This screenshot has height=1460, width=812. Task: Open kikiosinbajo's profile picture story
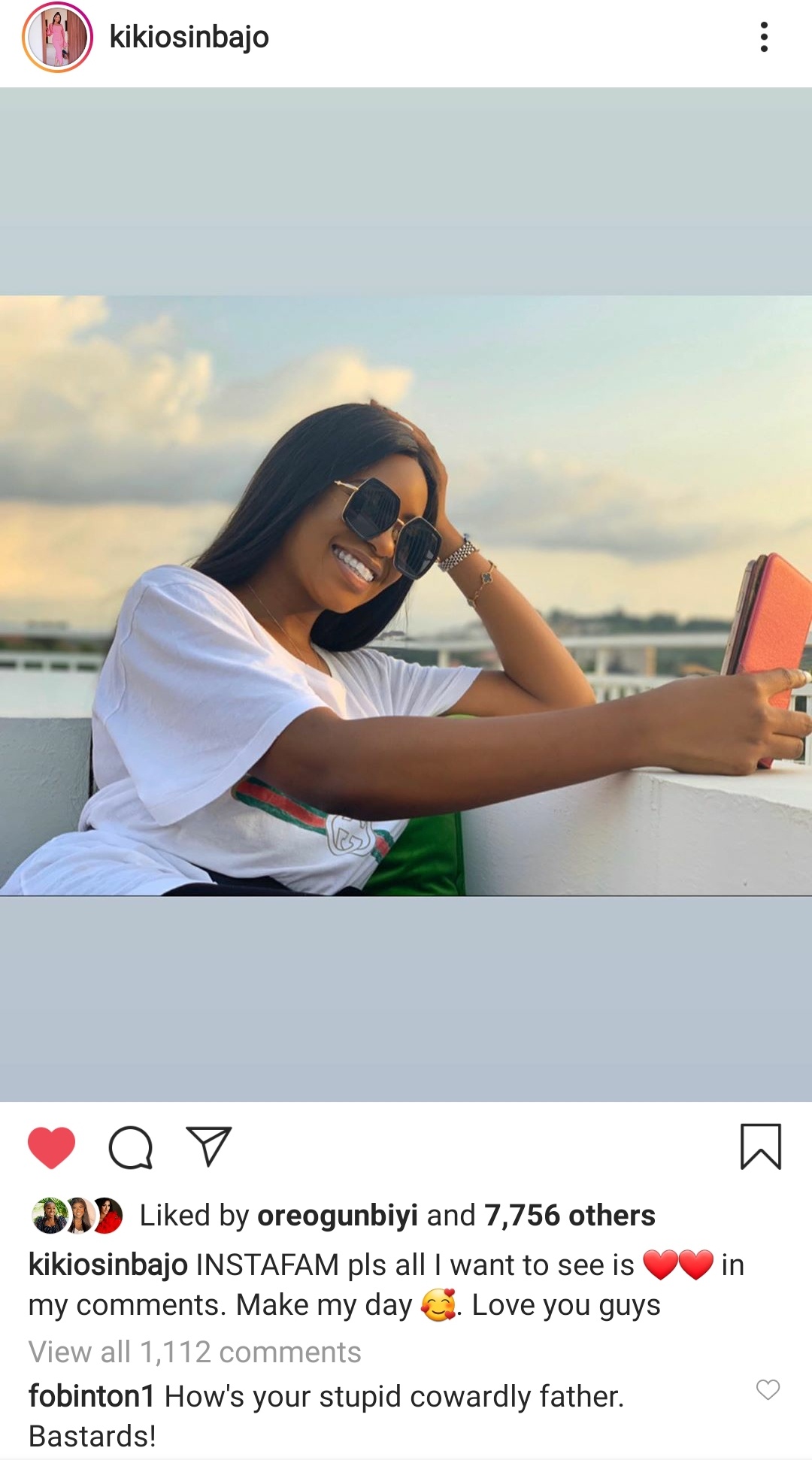click(57, 38)
